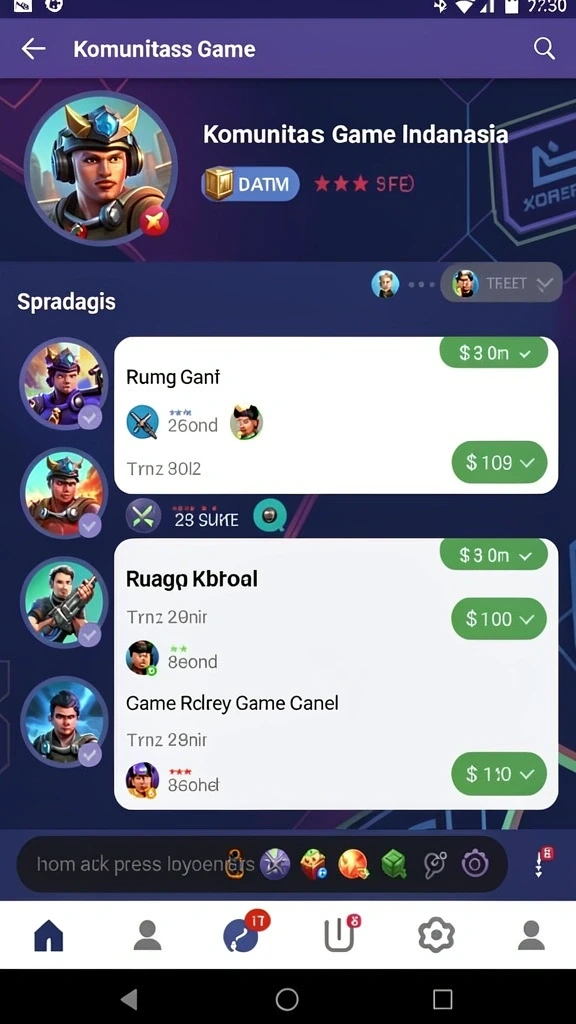Image resolution: width=576 pixels, height=1024 pixels.
Task: Expand the TFEET dropdown chip
Action: click(502, 283)
